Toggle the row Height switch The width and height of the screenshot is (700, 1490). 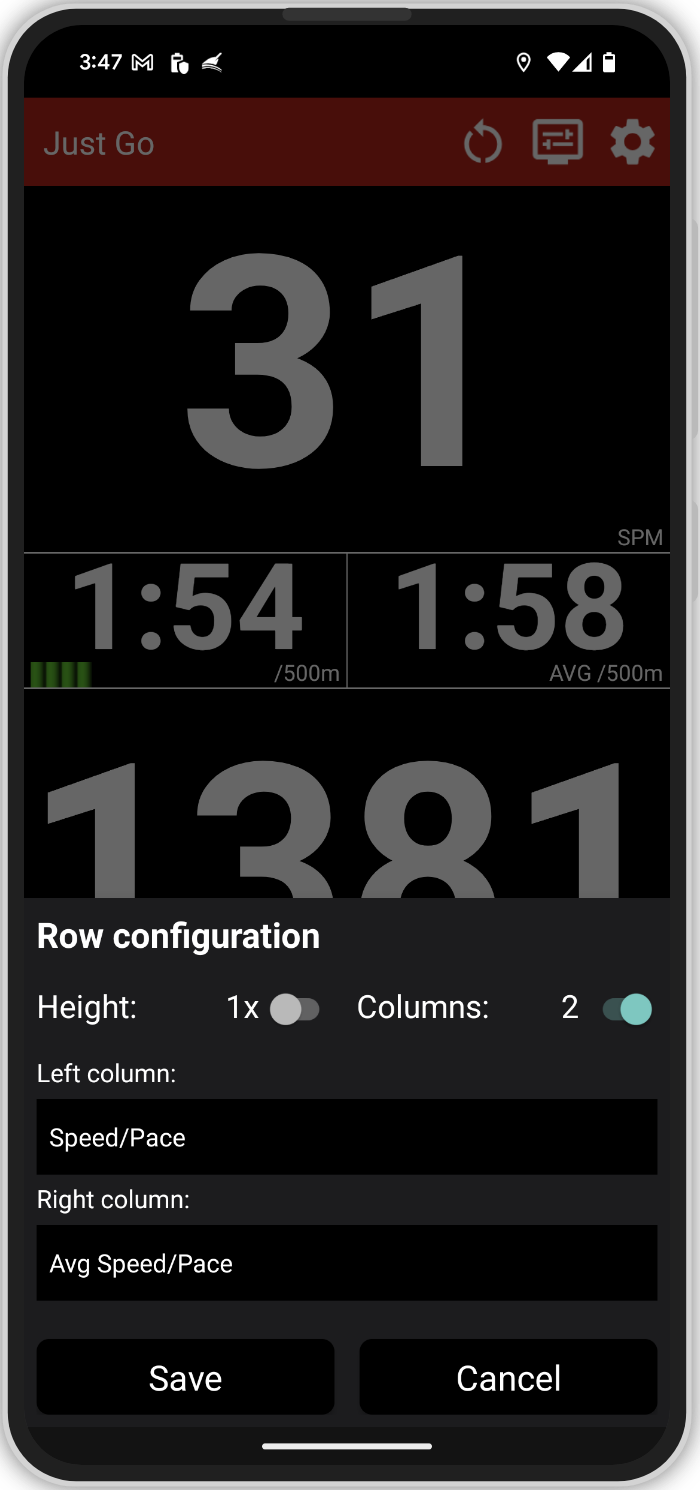tap(295, 1009)
